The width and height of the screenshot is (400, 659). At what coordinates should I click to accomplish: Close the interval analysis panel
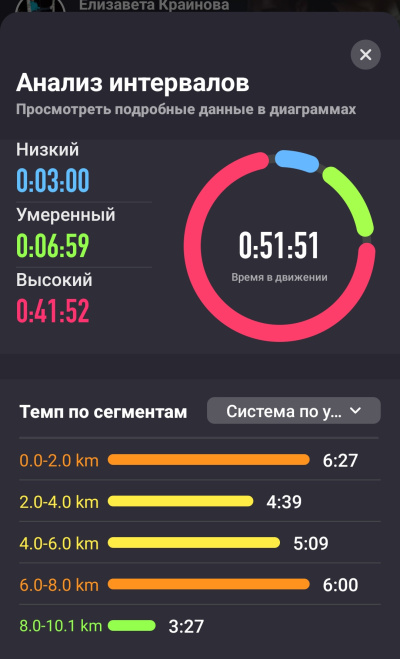366,55
